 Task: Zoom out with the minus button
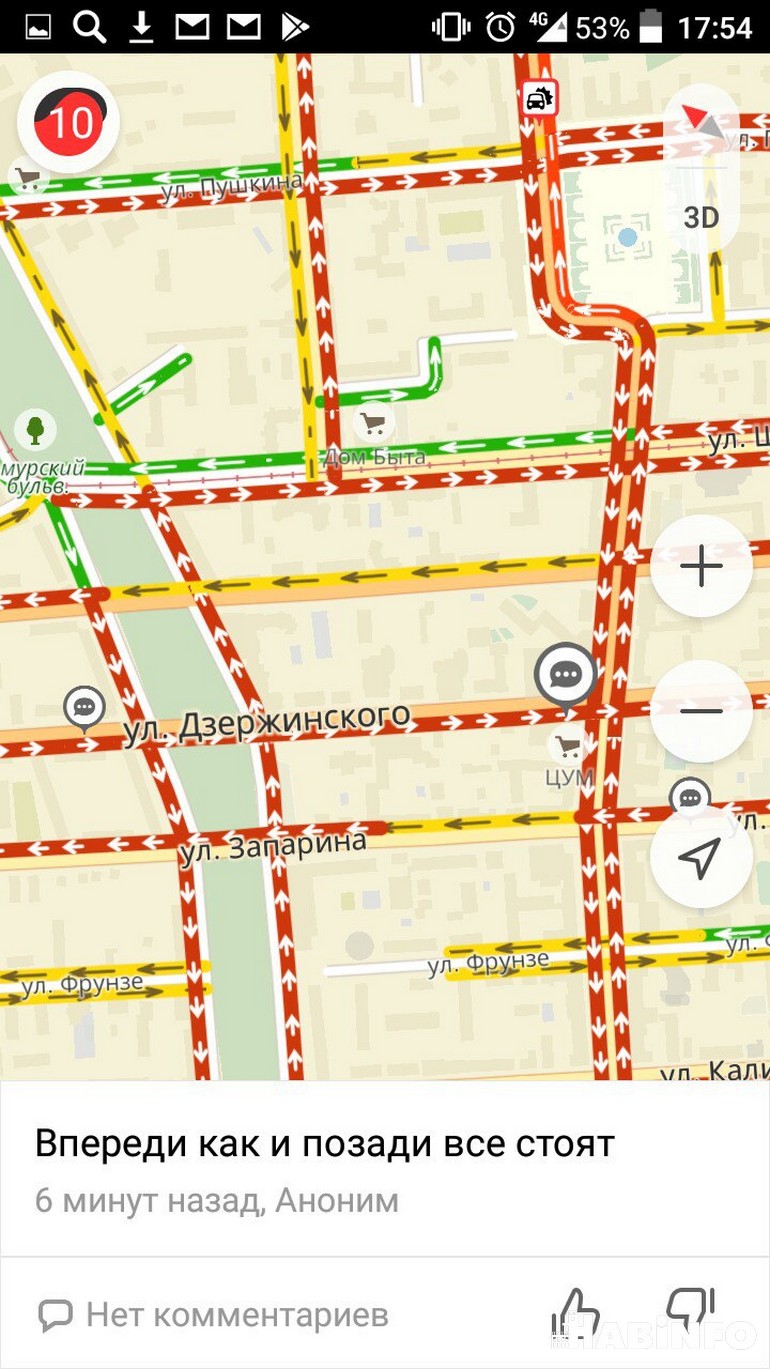click(700, 711)
